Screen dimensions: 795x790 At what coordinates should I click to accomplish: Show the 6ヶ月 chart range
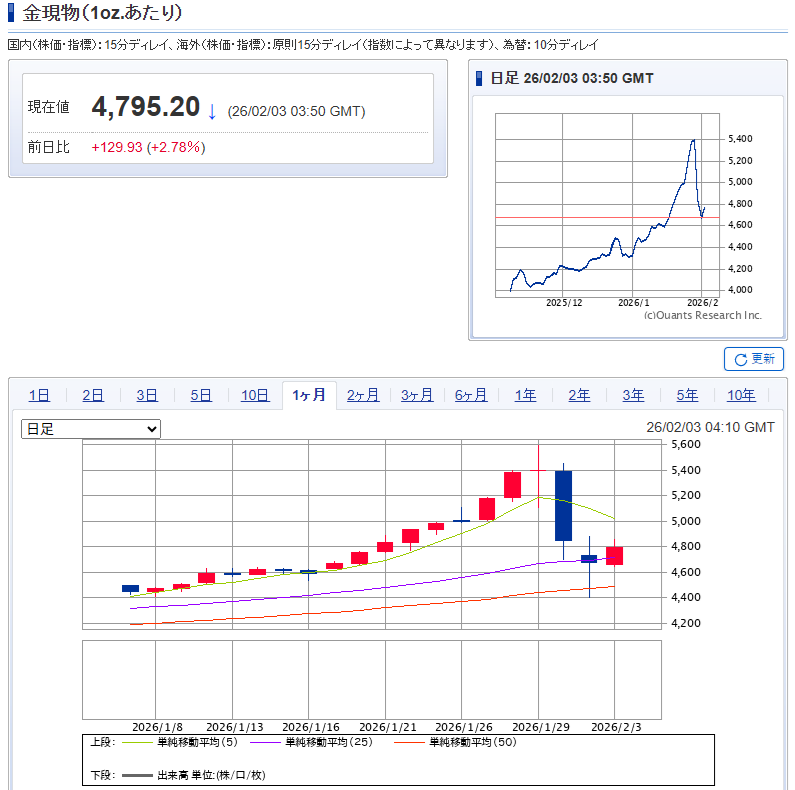point(471,395)
